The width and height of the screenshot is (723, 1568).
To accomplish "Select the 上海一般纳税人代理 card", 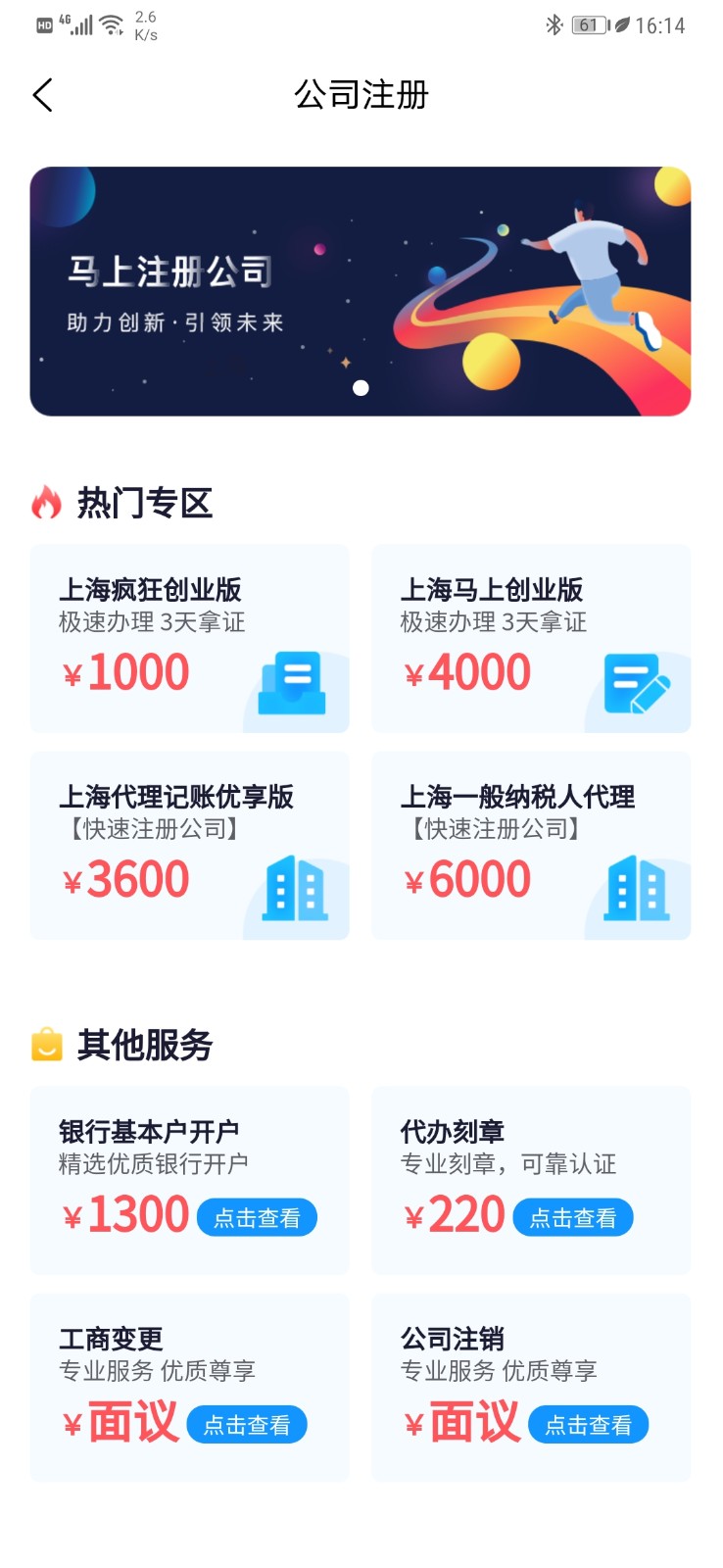I will click(531, 846).
